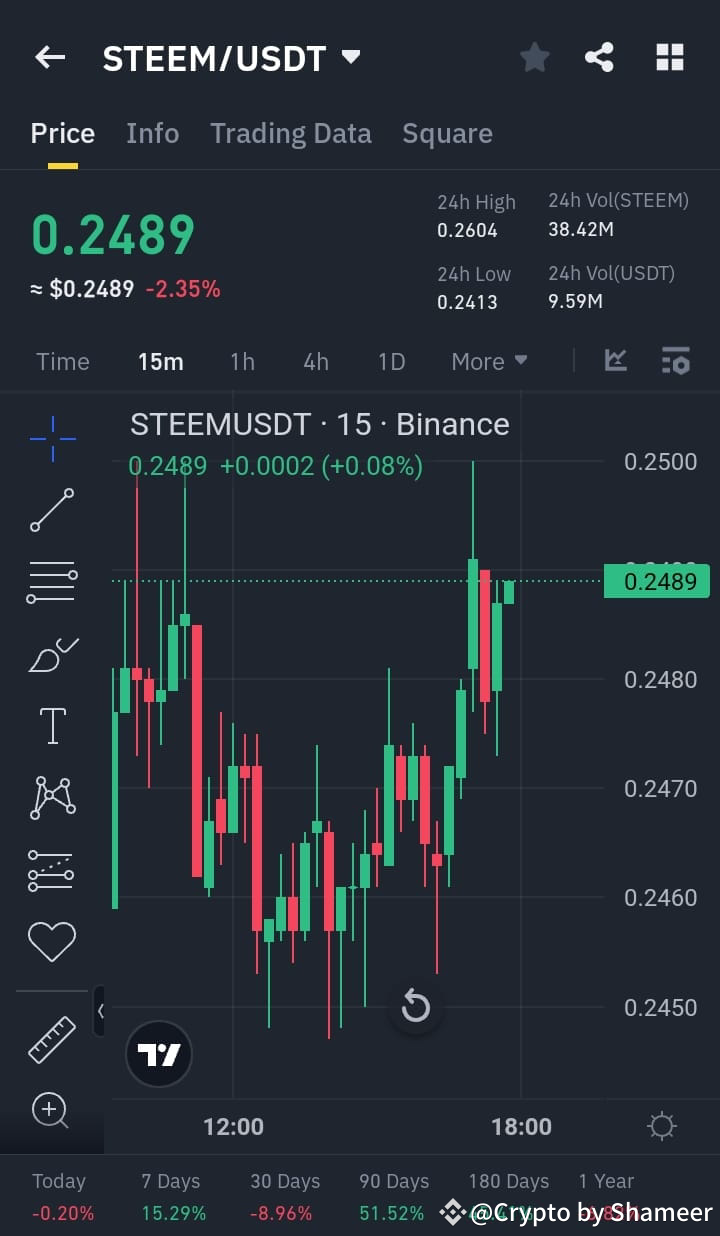Open the XABCD pattern tool

pyautogui.click(x=52, y=795)
